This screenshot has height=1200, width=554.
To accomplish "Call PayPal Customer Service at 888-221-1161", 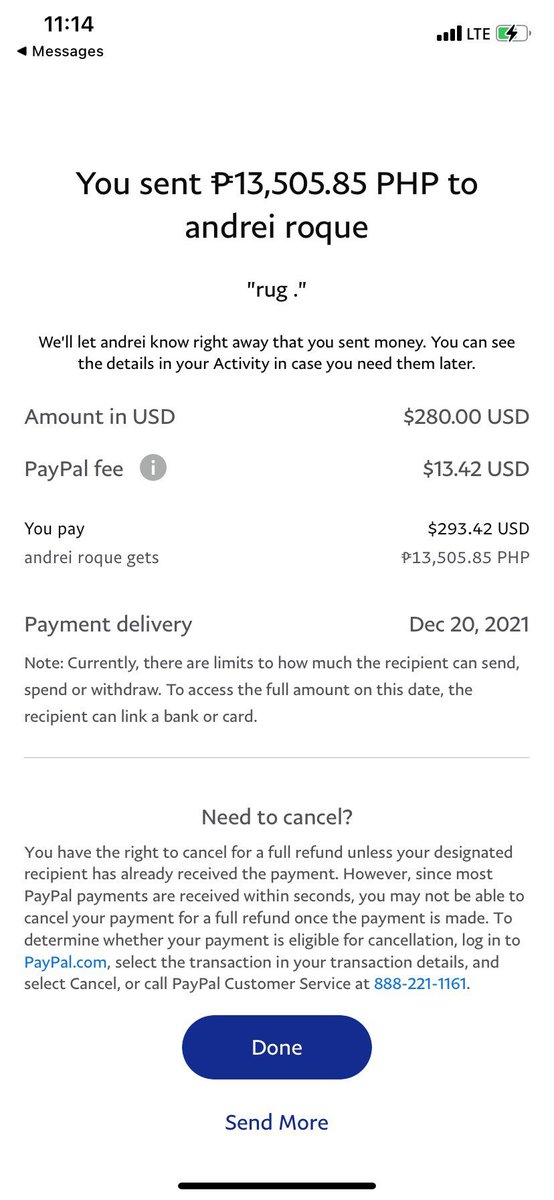I will pyautogui.click(x=420, y=983).
